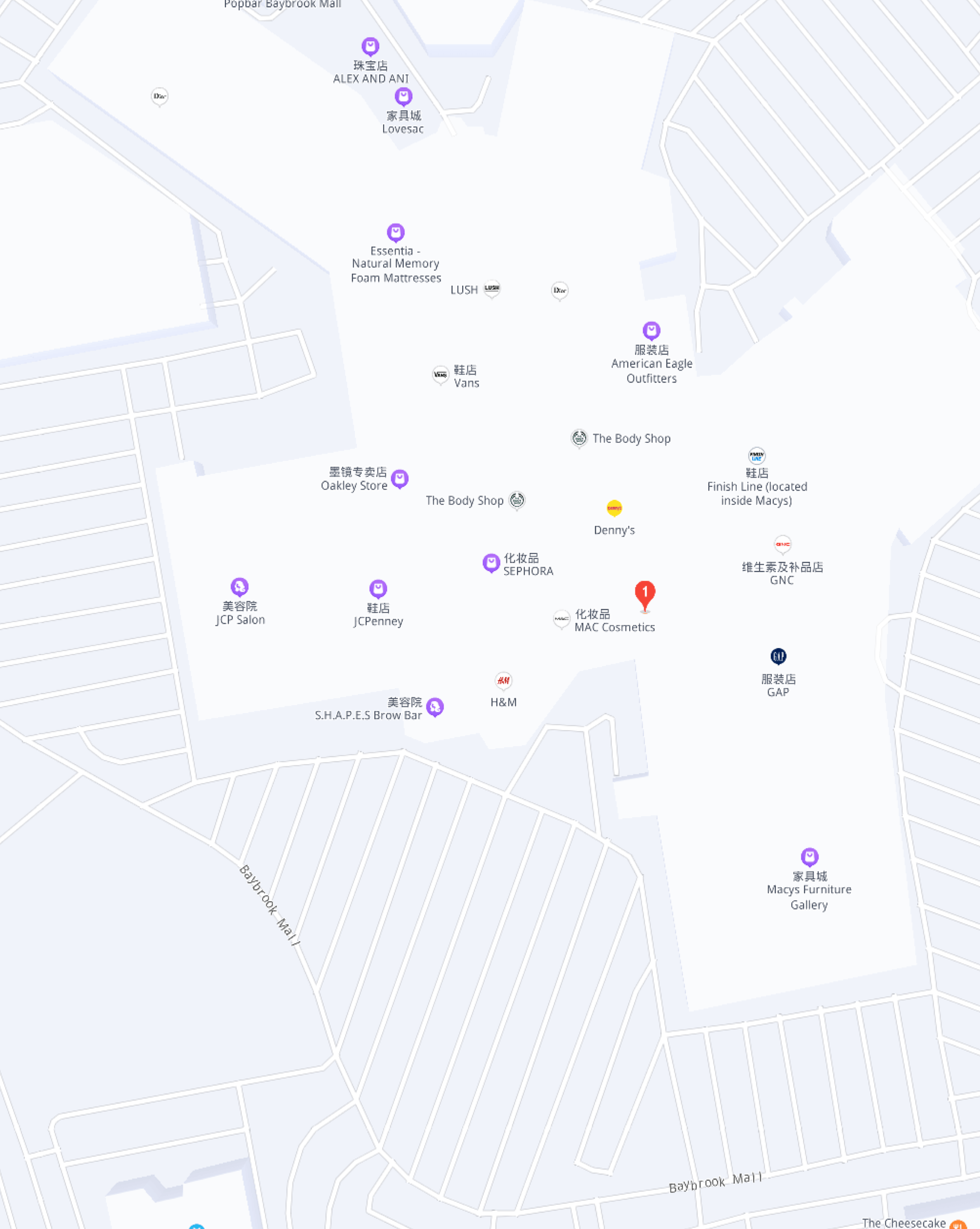Tap the S.H.A.P.E.S Brow Bar marker
This screenshot has width=980, height=1229.
point(435,708)
